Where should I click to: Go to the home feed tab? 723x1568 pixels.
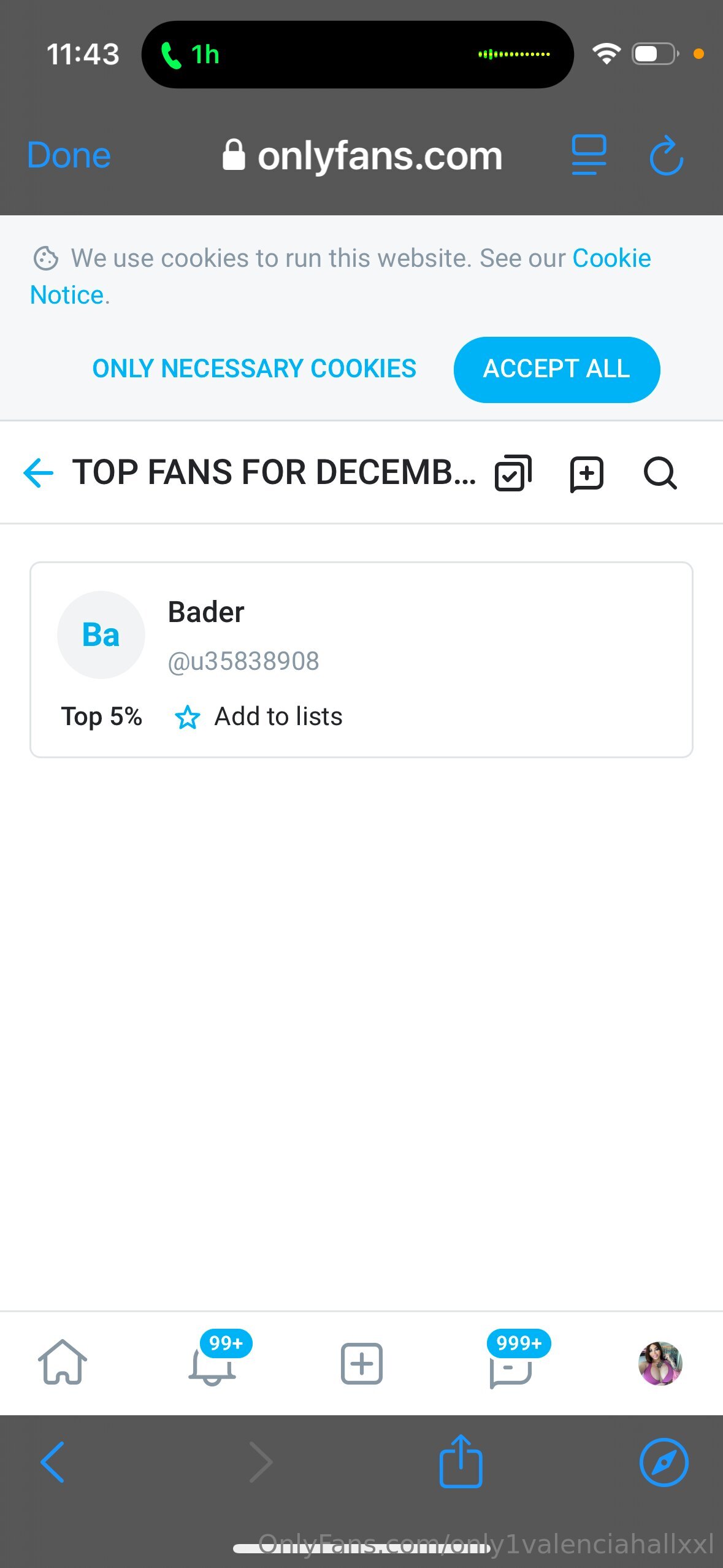[x=63, y=1363]
